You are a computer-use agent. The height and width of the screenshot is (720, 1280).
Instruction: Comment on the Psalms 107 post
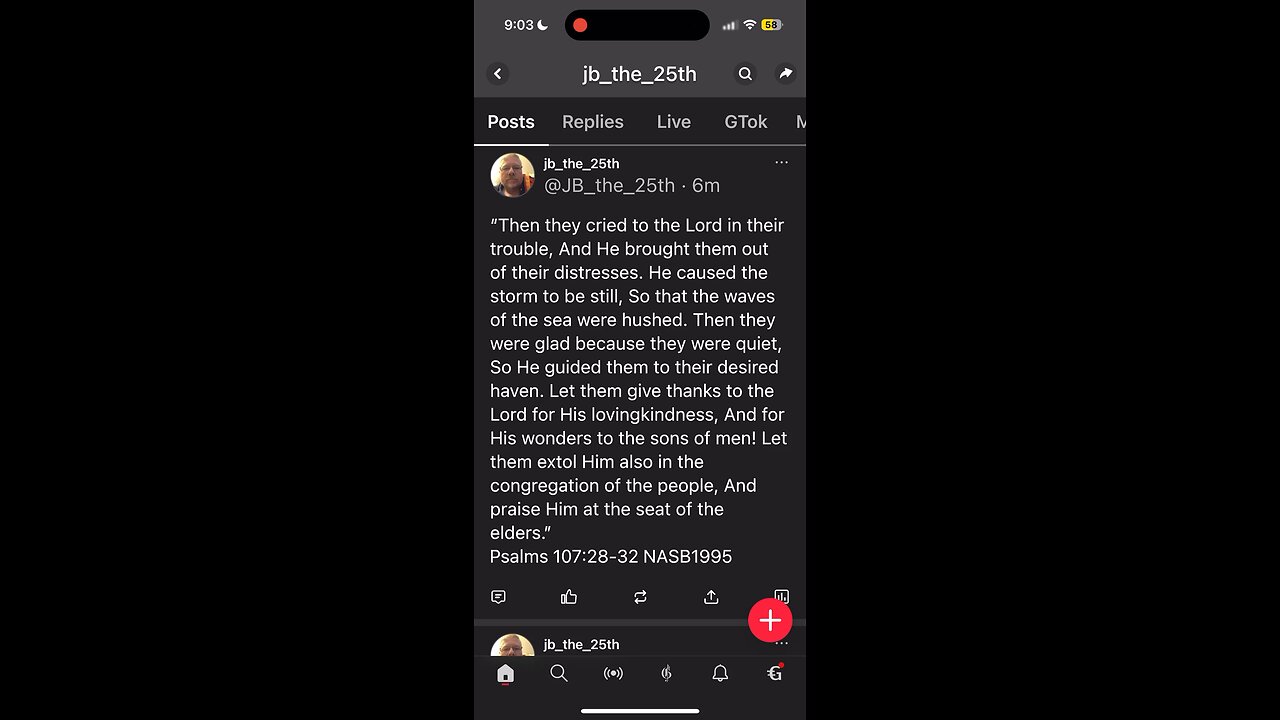coord(498,597)
